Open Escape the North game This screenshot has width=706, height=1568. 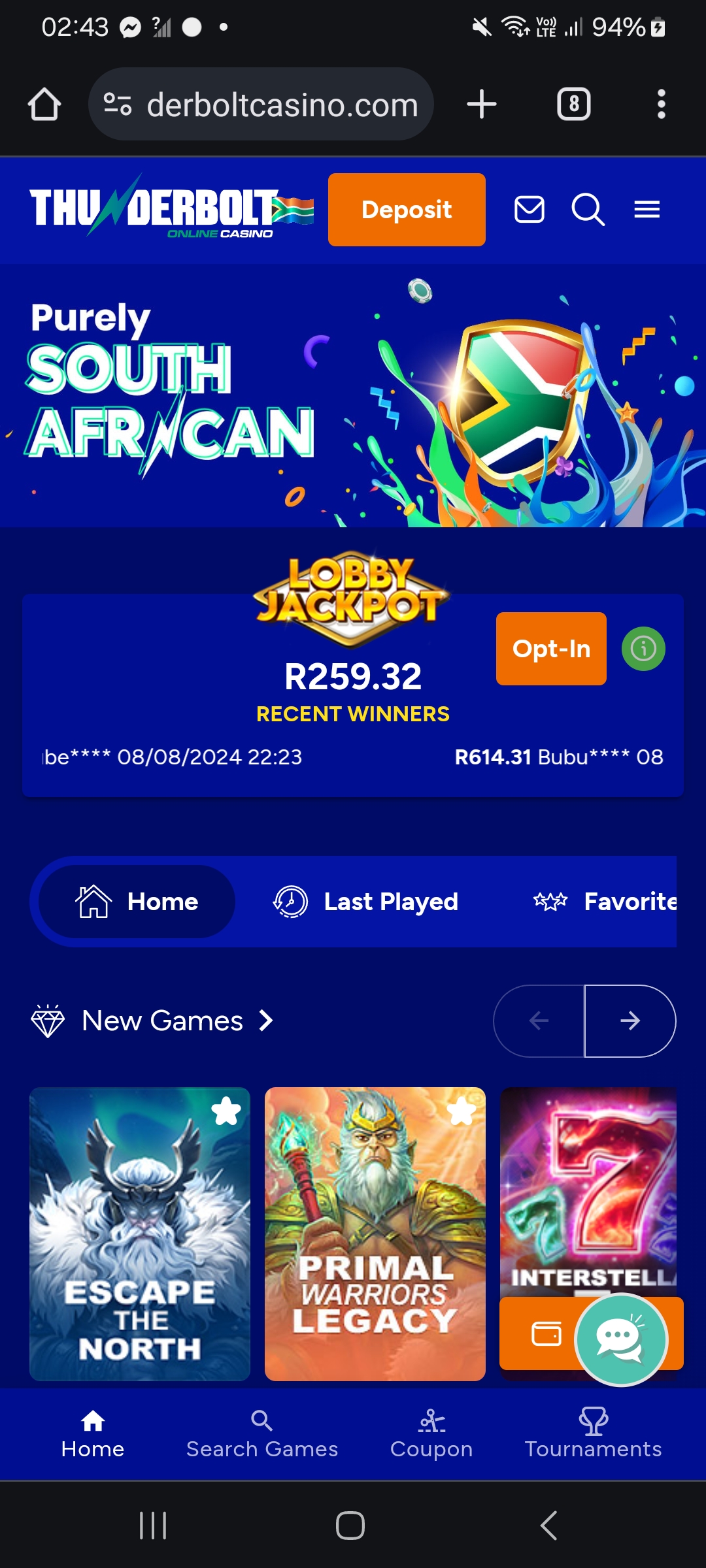pyautogui.click(x=139, y=1241)
